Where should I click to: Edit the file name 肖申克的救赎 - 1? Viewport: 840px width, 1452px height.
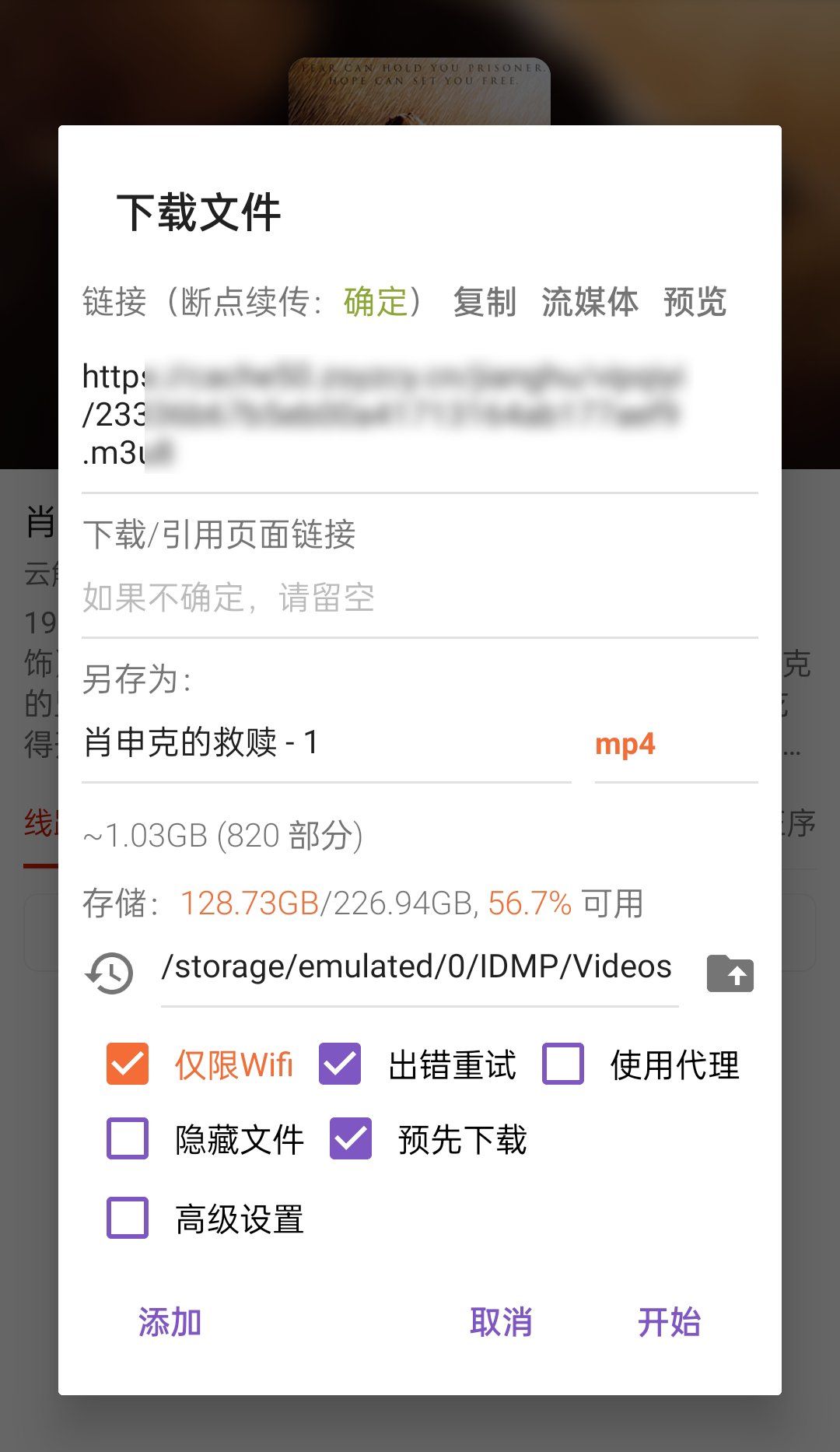coord(325,742)
